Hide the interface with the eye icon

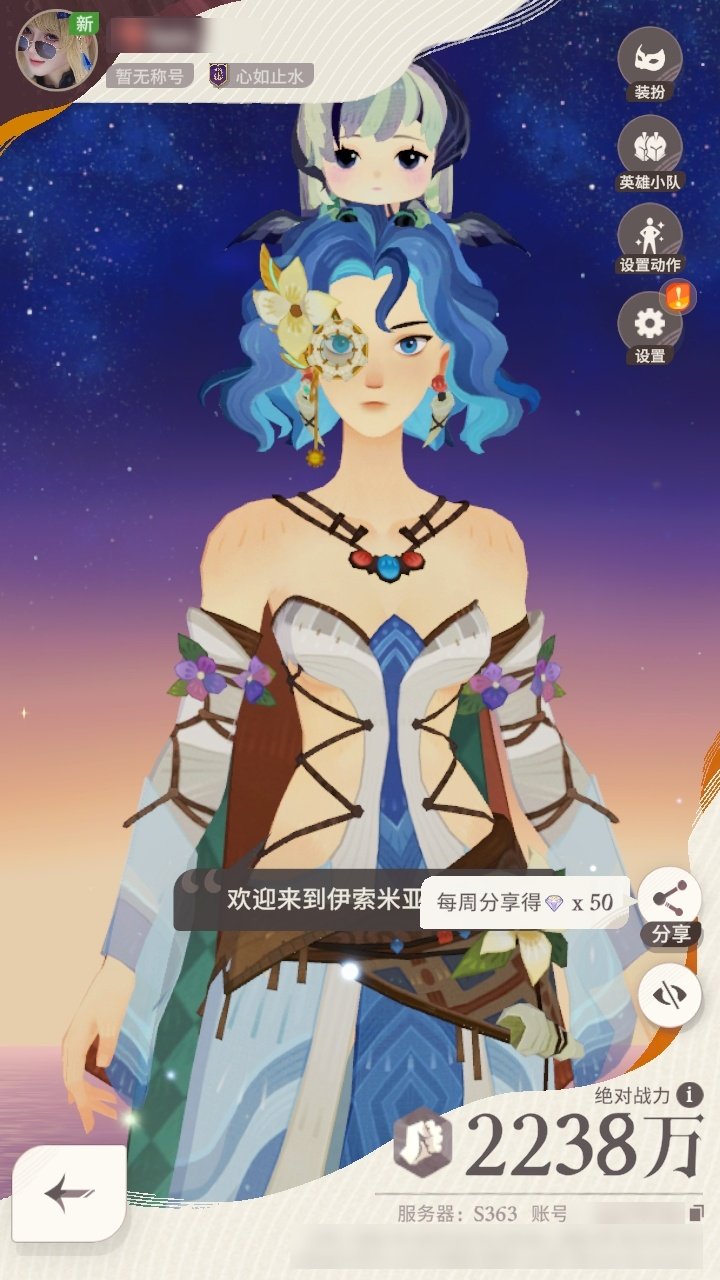(x=670, y=996)
